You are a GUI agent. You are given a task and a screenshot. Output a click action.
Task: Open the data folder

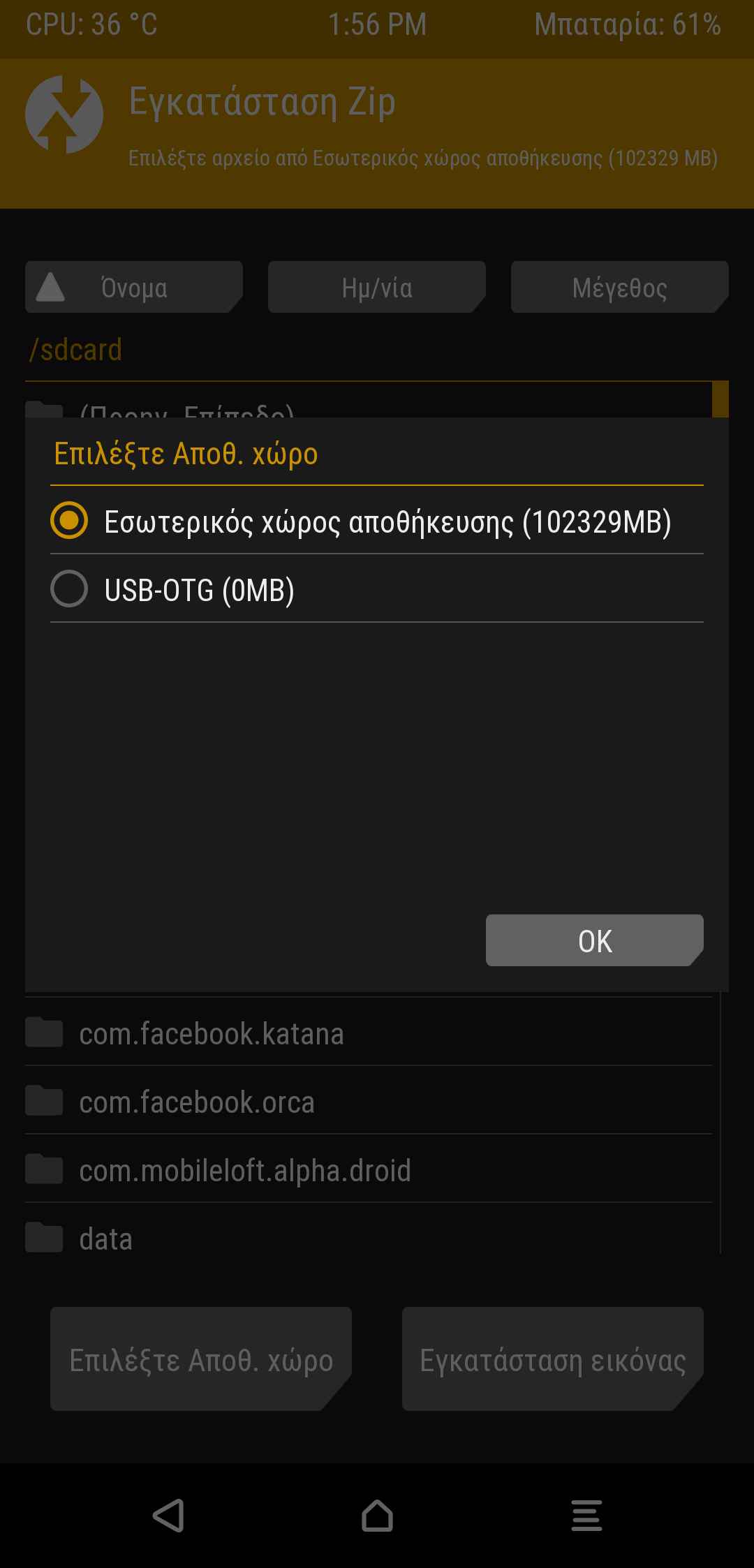click(105, 1238)
